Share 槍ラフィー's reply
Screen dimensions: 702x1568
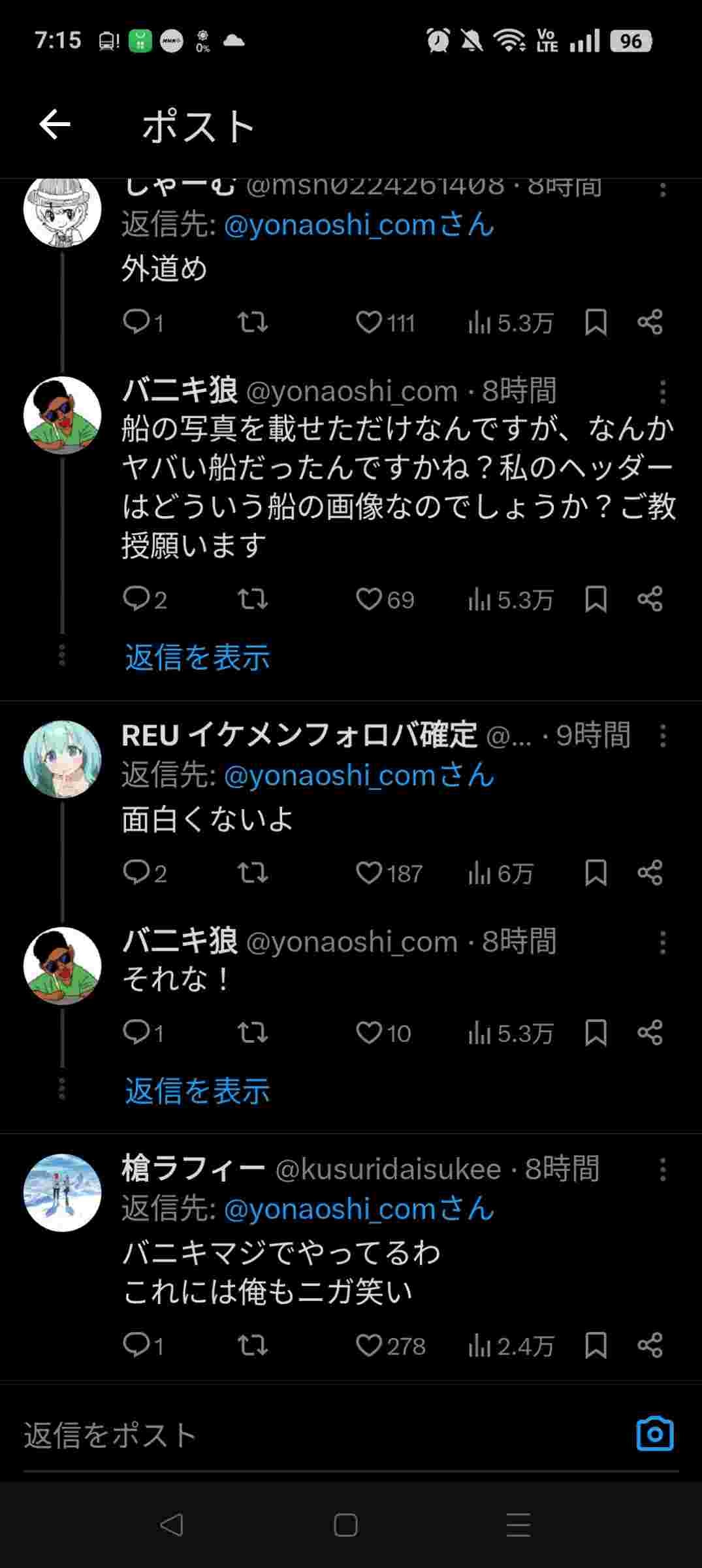650,1346
